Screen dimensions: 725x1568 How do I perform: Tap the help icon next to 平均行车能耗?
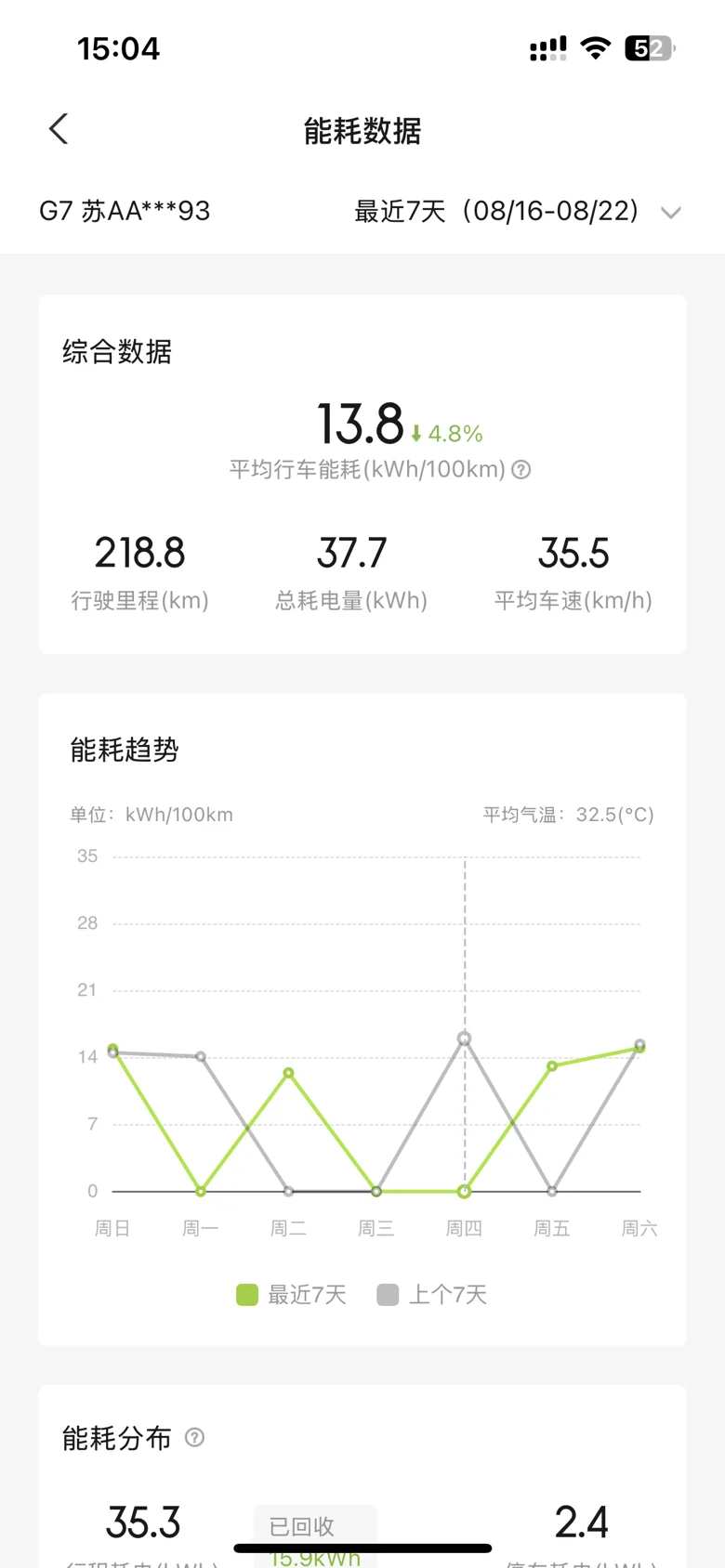pyautogui.click(x=521, y=469)
